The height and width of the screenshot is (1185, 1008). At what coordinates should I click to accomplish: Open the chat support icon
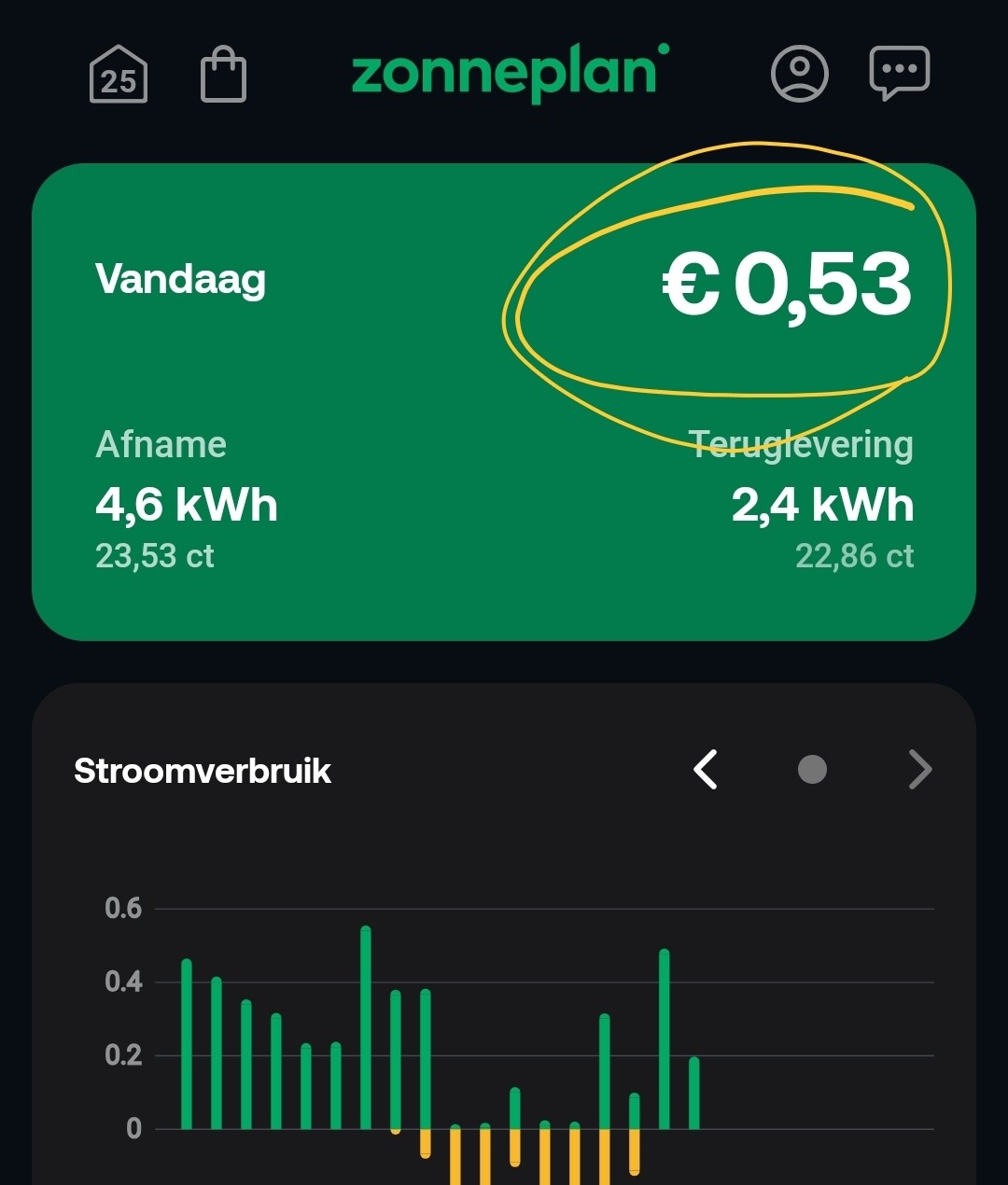[899, 72]
